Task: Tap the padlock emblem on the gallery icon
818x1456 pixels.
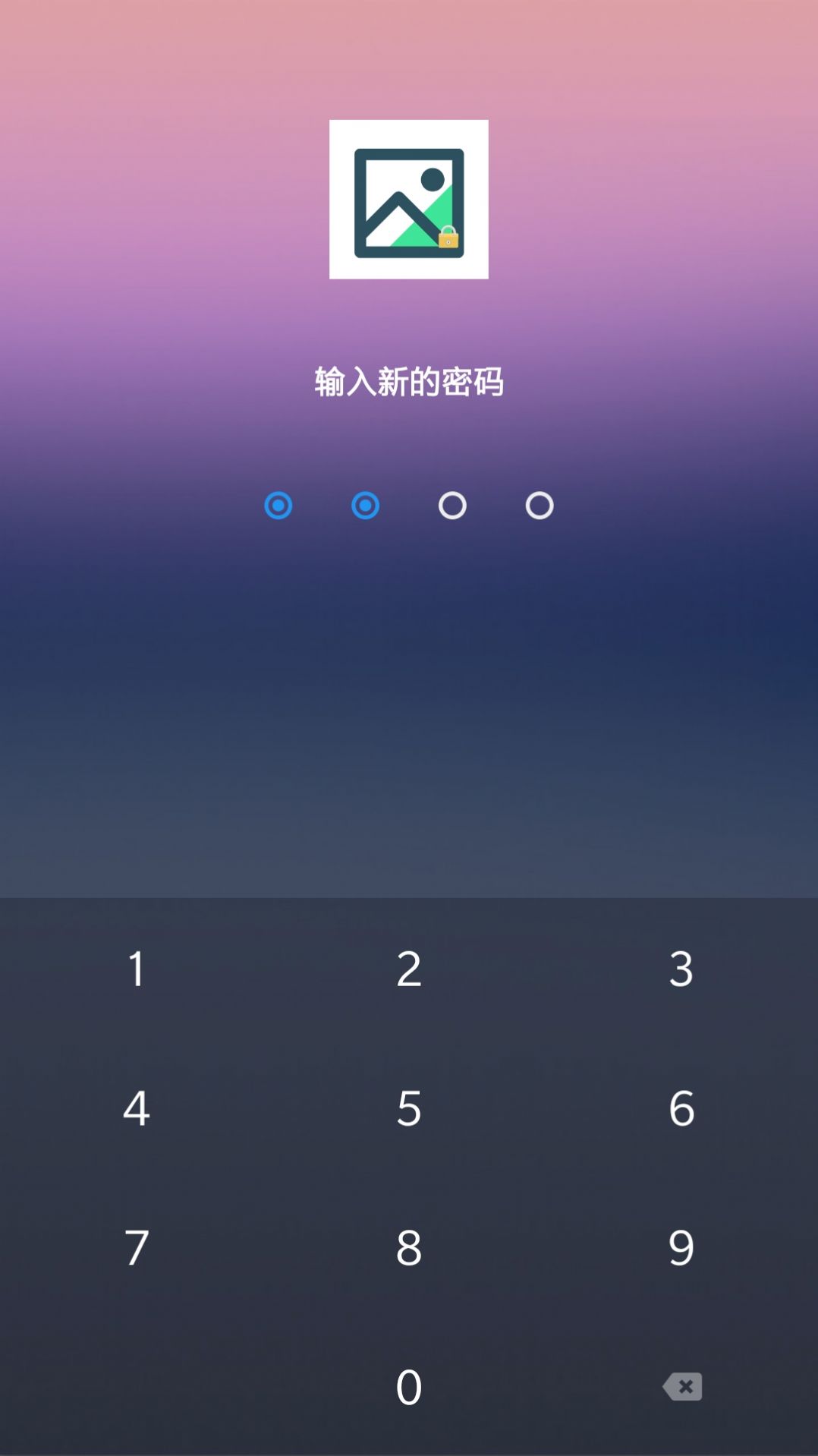Action: pyautogui.click(x=449, y=238)
